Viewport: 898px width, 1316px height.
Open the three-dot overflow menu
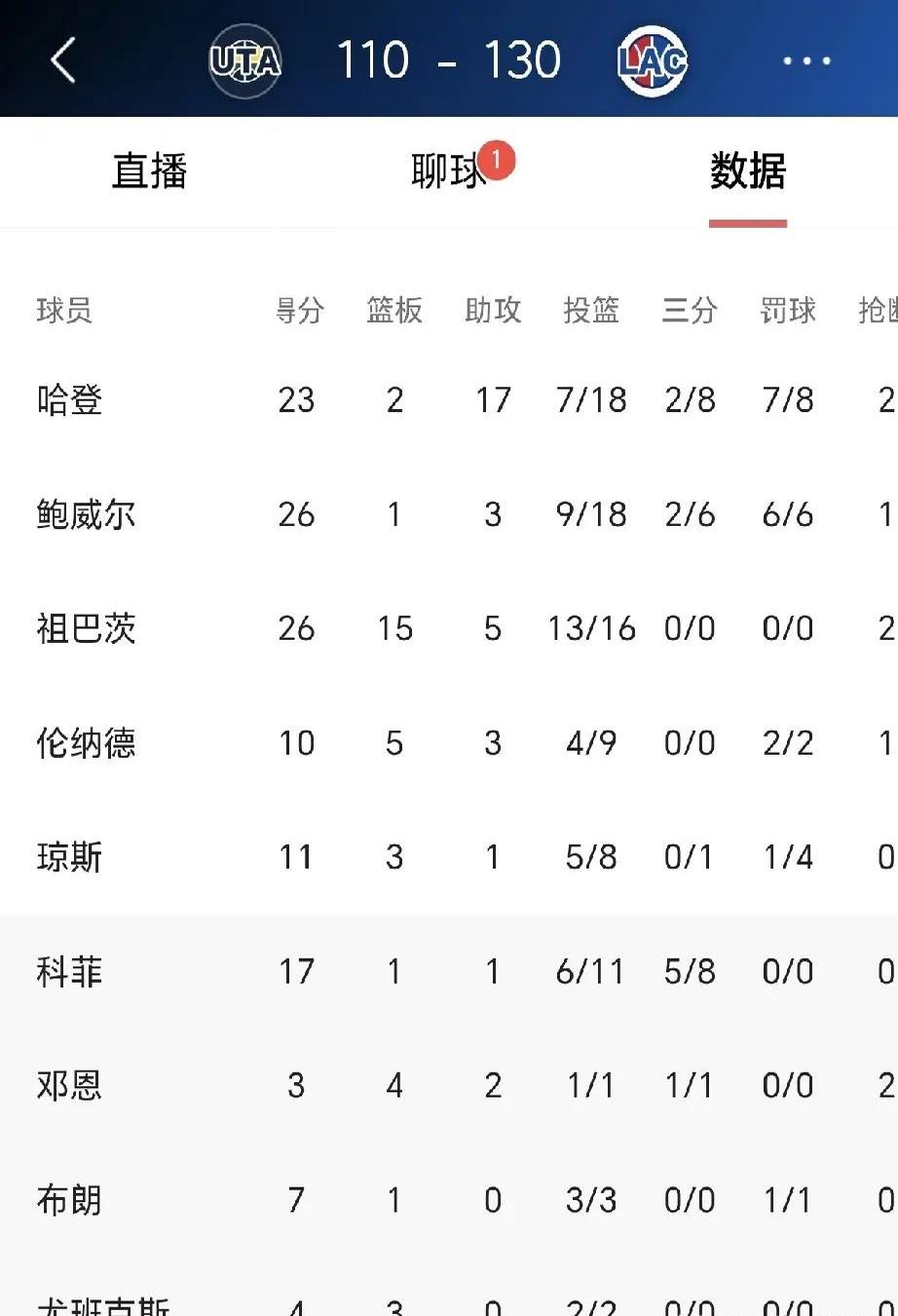pos(806,60)
